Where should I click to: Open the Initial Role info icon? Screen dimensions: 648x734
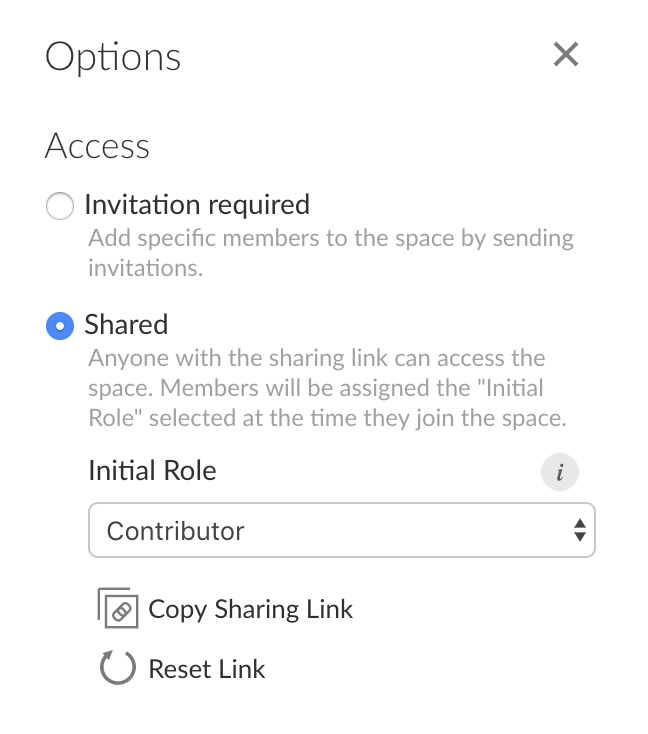559,473
